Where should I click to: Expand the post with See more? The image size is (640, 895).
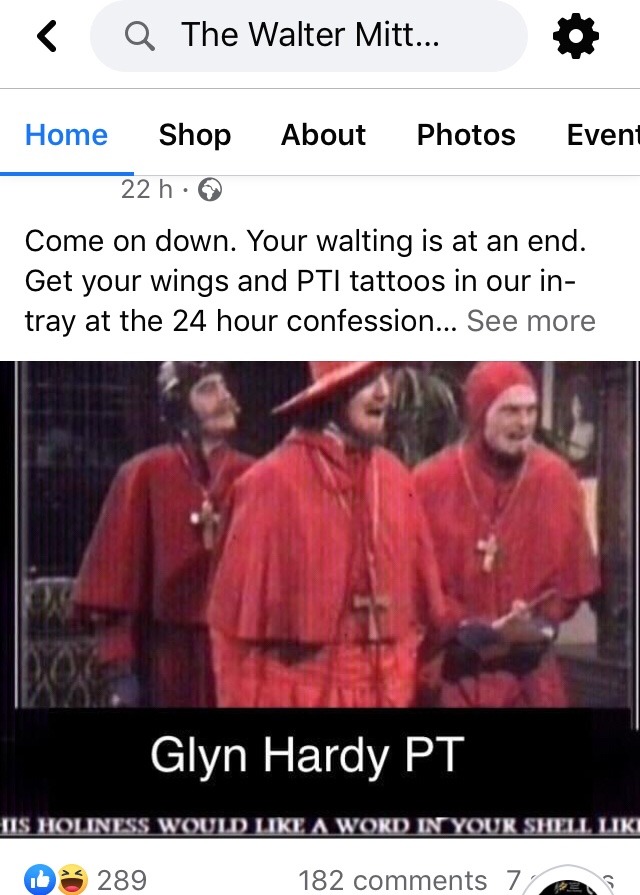(531, 321)
